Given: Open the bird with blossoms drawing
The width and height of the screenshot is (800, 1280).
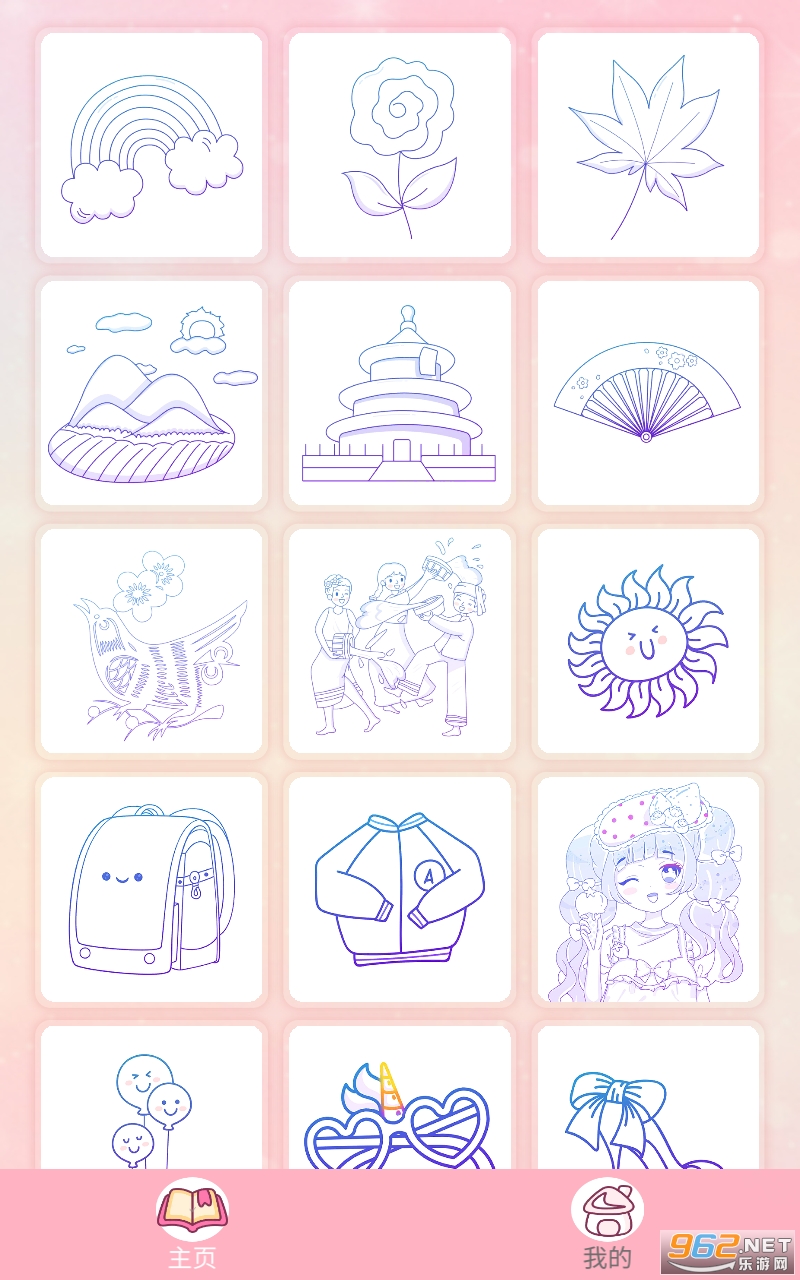Looking at the screenshot, I should pyautogui.click(x=151, y=641).
